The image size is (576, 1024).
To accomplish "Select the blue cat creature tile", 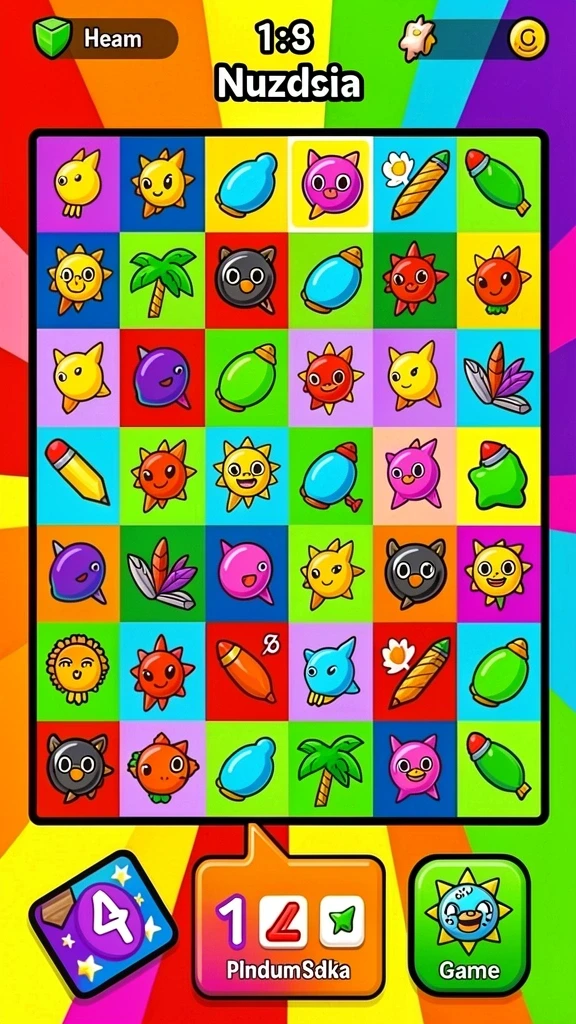I will coord(331,672).
